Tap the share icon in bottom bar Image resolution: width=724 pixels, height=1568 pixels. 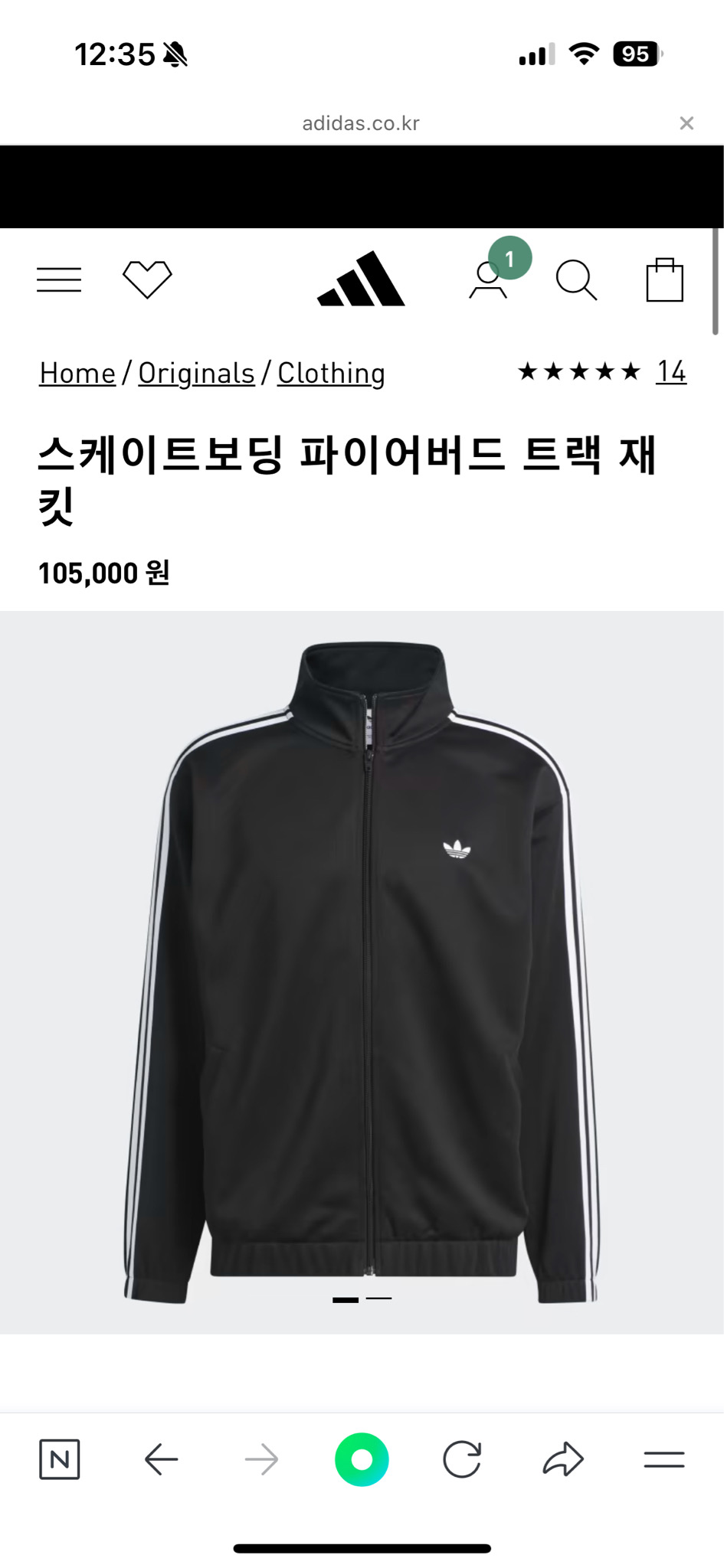coord(563,1459)
